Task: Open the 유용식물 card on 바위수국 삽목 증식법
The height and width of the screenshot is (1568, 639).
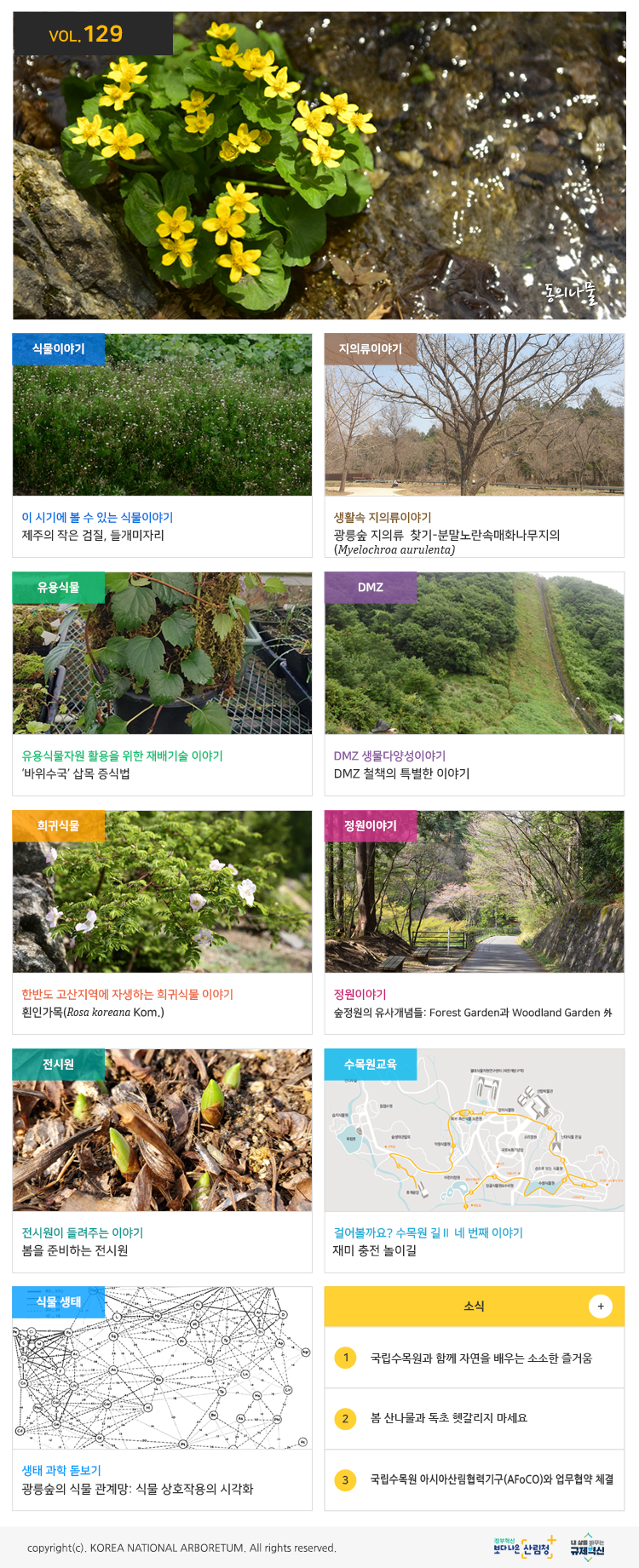Action: tap(162, 683)
